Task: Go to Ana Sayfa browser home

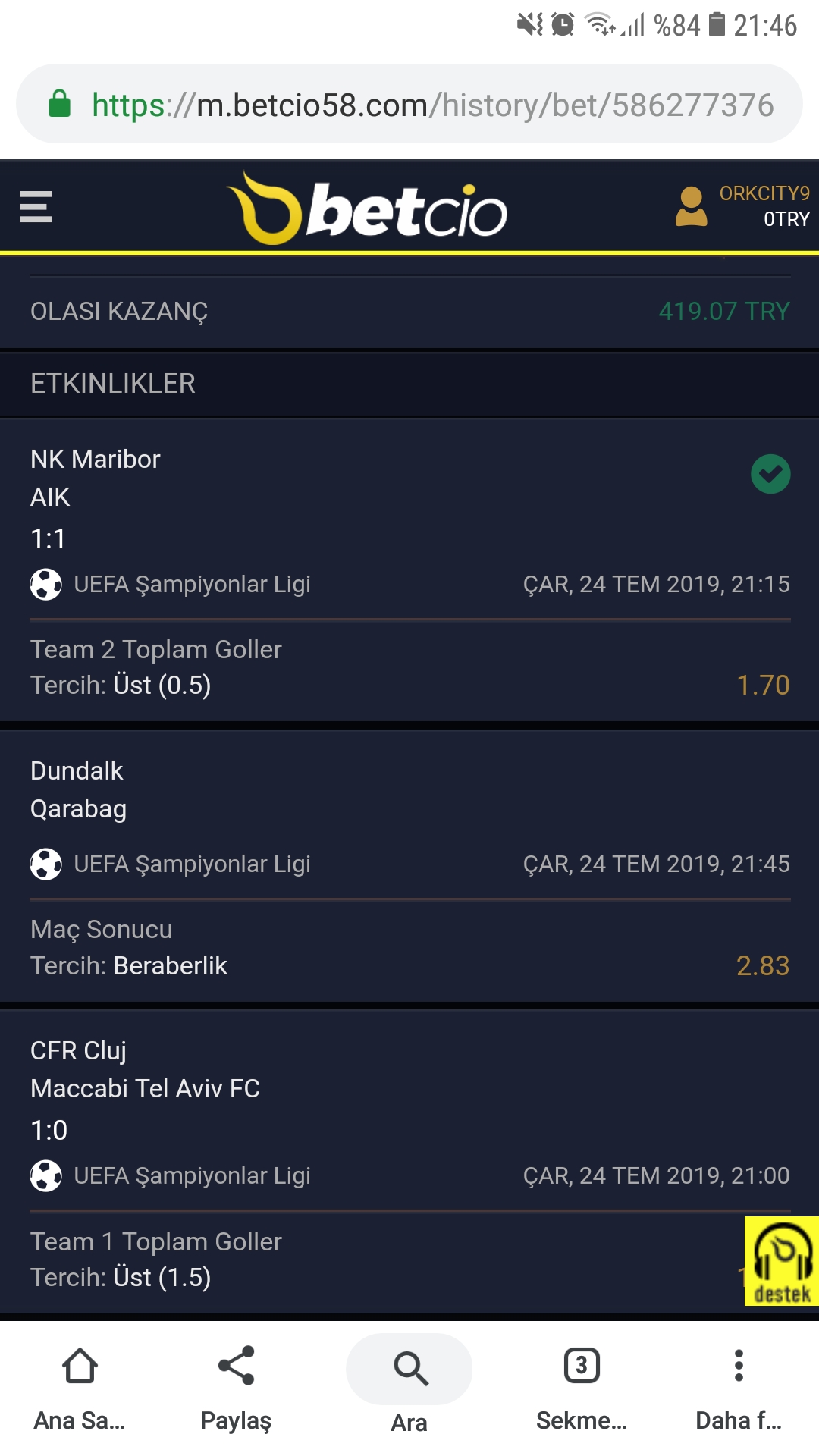Action: [80, 1389]
